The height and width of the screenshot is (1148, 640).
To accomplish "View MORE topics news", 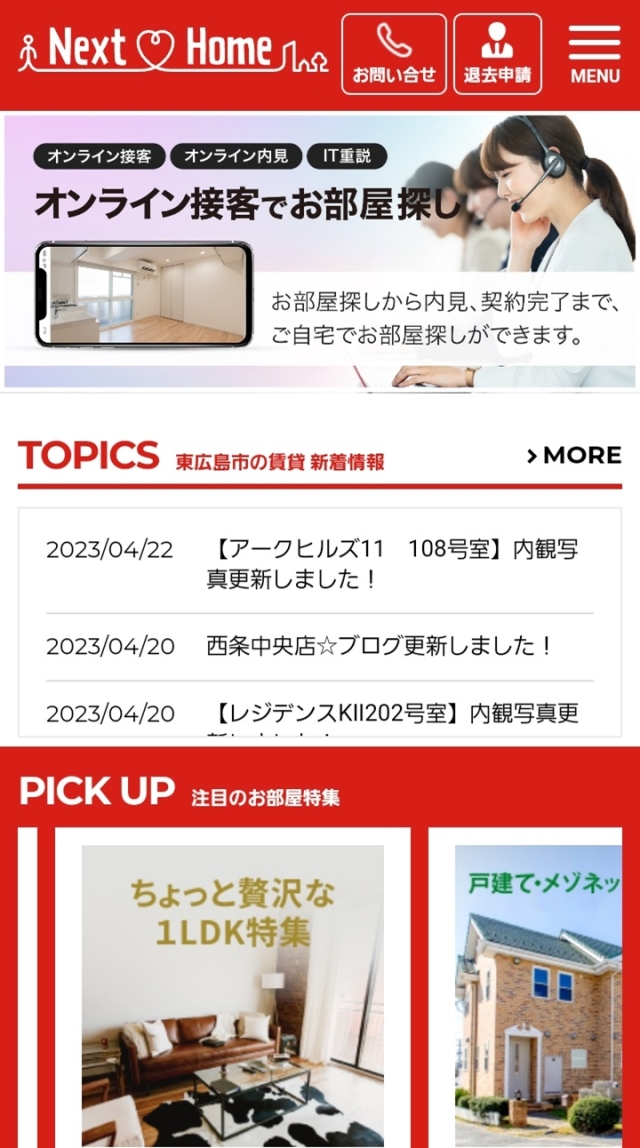I will (574, 456).
